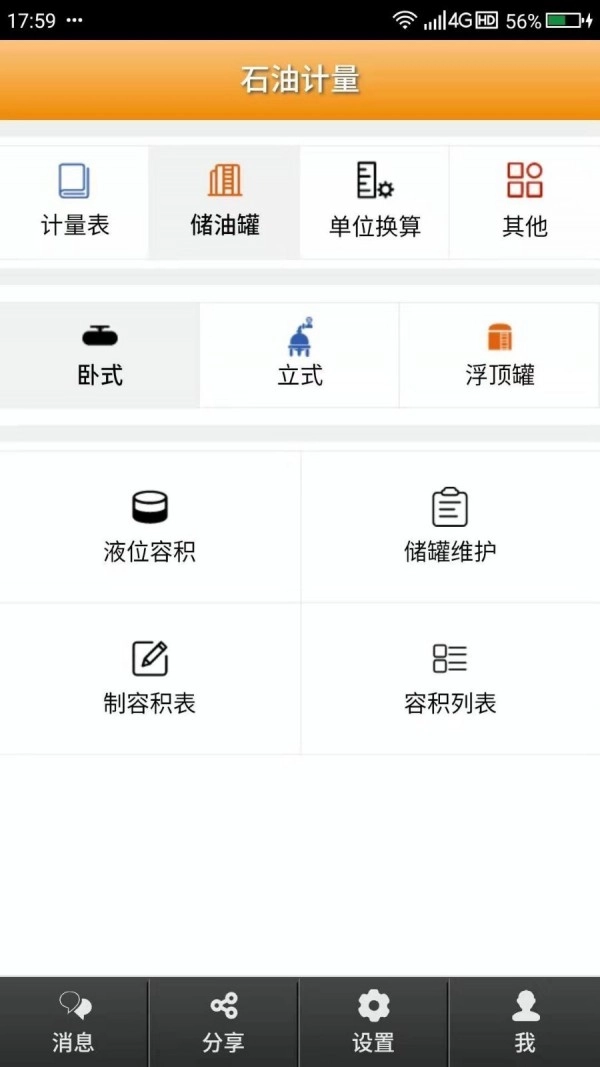Open 消息 in the bottom bar
Screen dimensions: 600x1067
point(74,1022)
